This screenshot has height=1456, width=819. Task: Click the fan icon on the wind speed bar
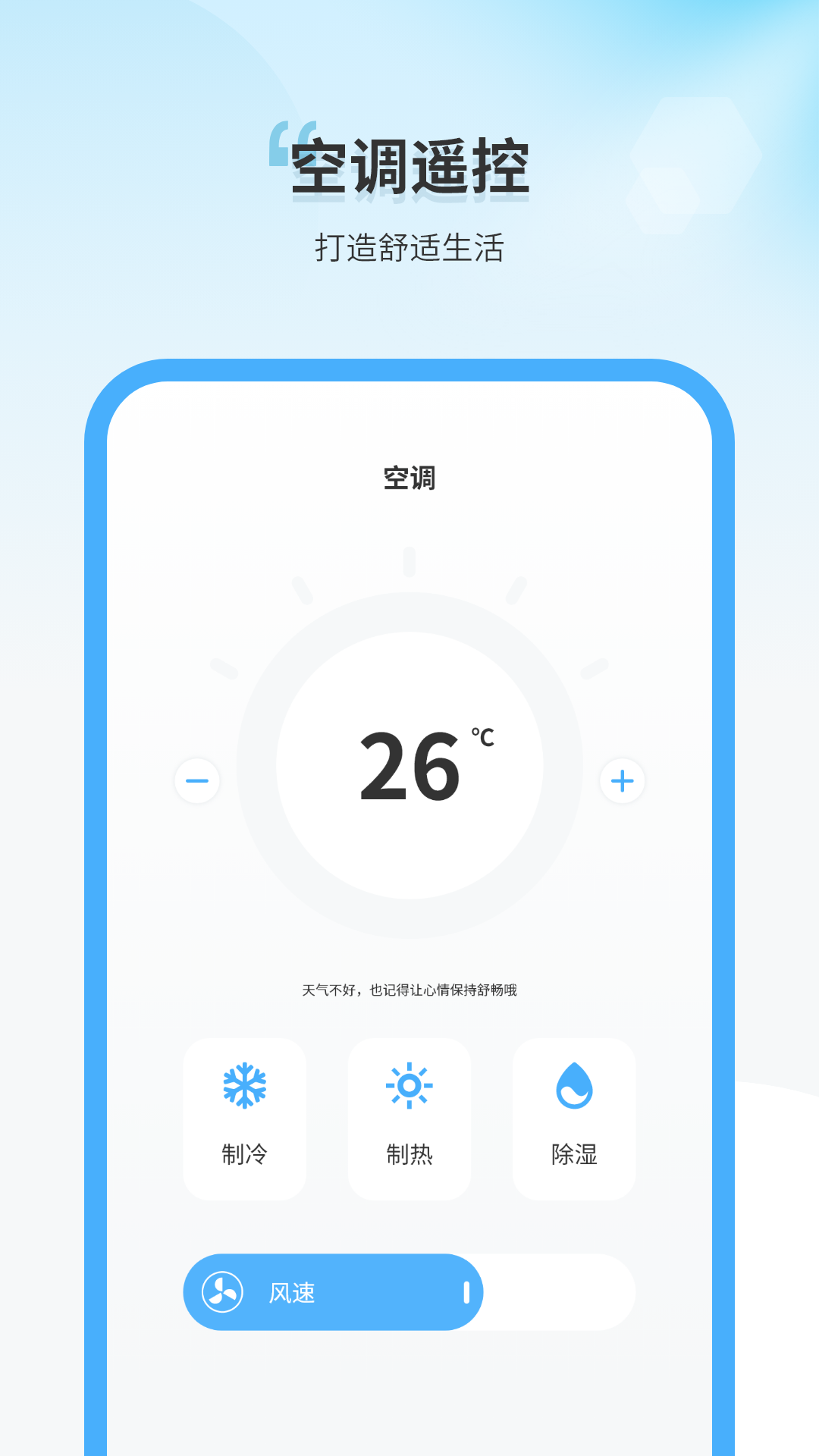tap(221, 1292)
